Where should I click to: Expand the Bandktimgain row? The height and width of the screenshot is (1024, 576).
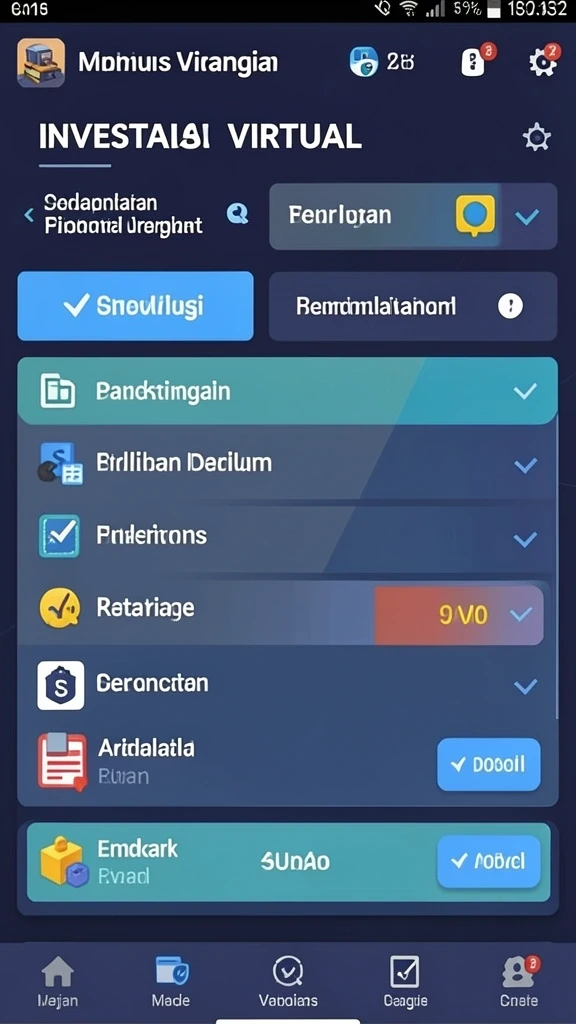pos(287,391)
